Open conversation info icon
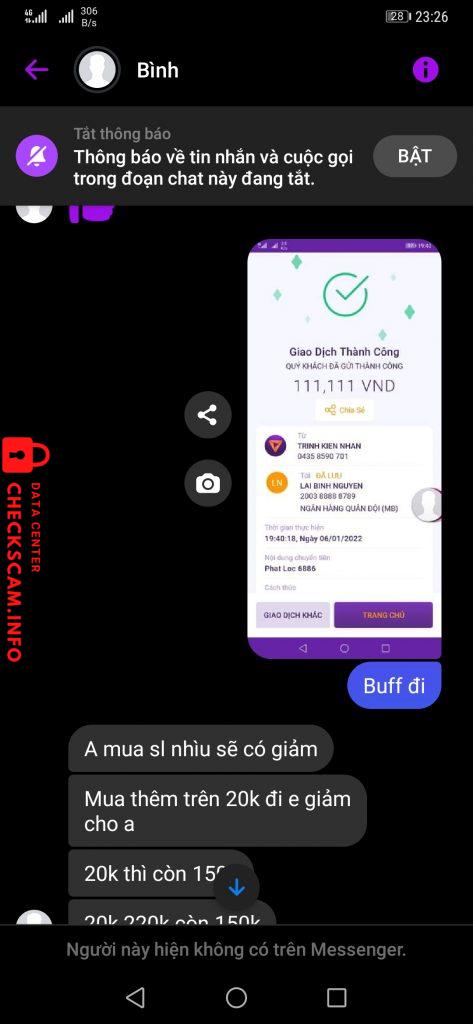Image resolution: width=473 pixels, height=1024 pixels. pos(425,69)
